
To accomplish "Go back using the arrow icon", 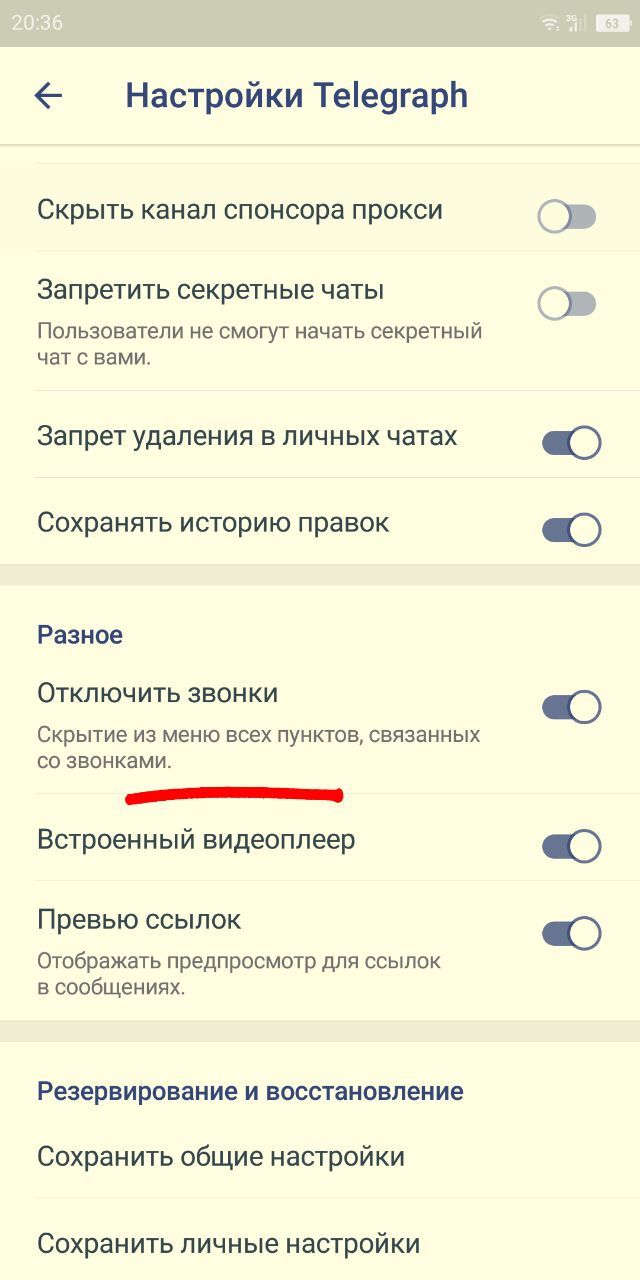I will 48,95.
